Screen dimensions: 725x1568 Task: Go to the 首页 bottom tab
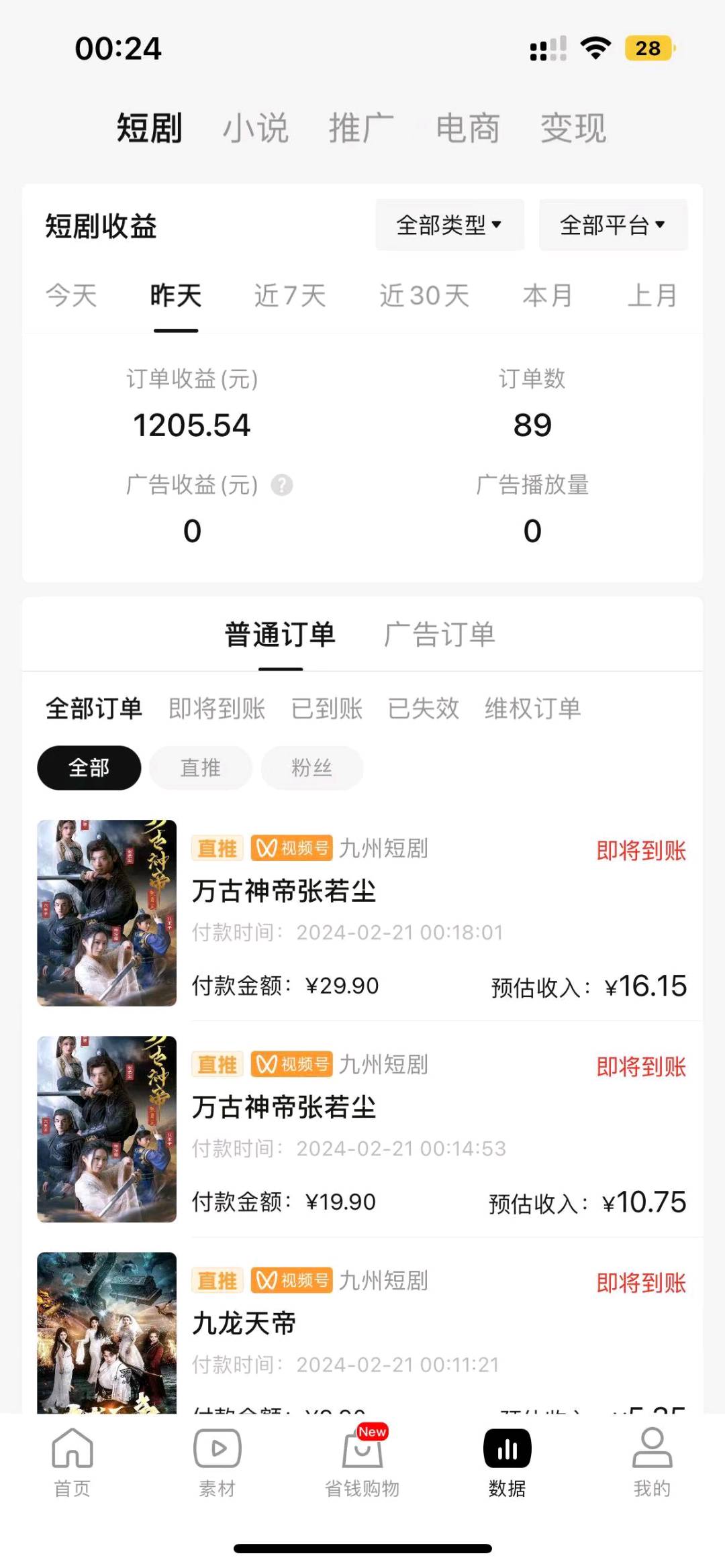(x=72, y=1463)
